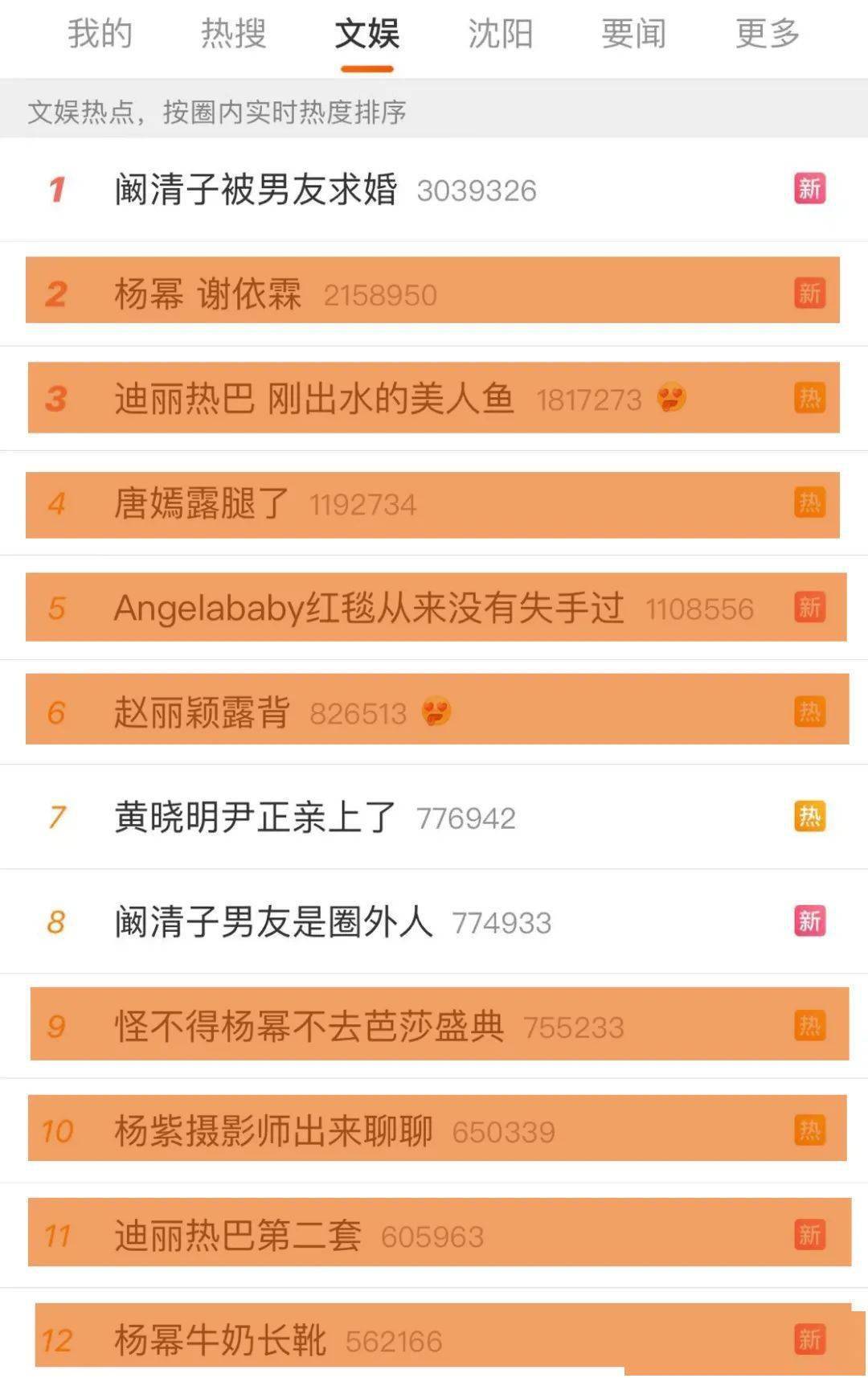Open the 更多 tab
This screenshot has height=1378, width=868.
pos(767,35)
